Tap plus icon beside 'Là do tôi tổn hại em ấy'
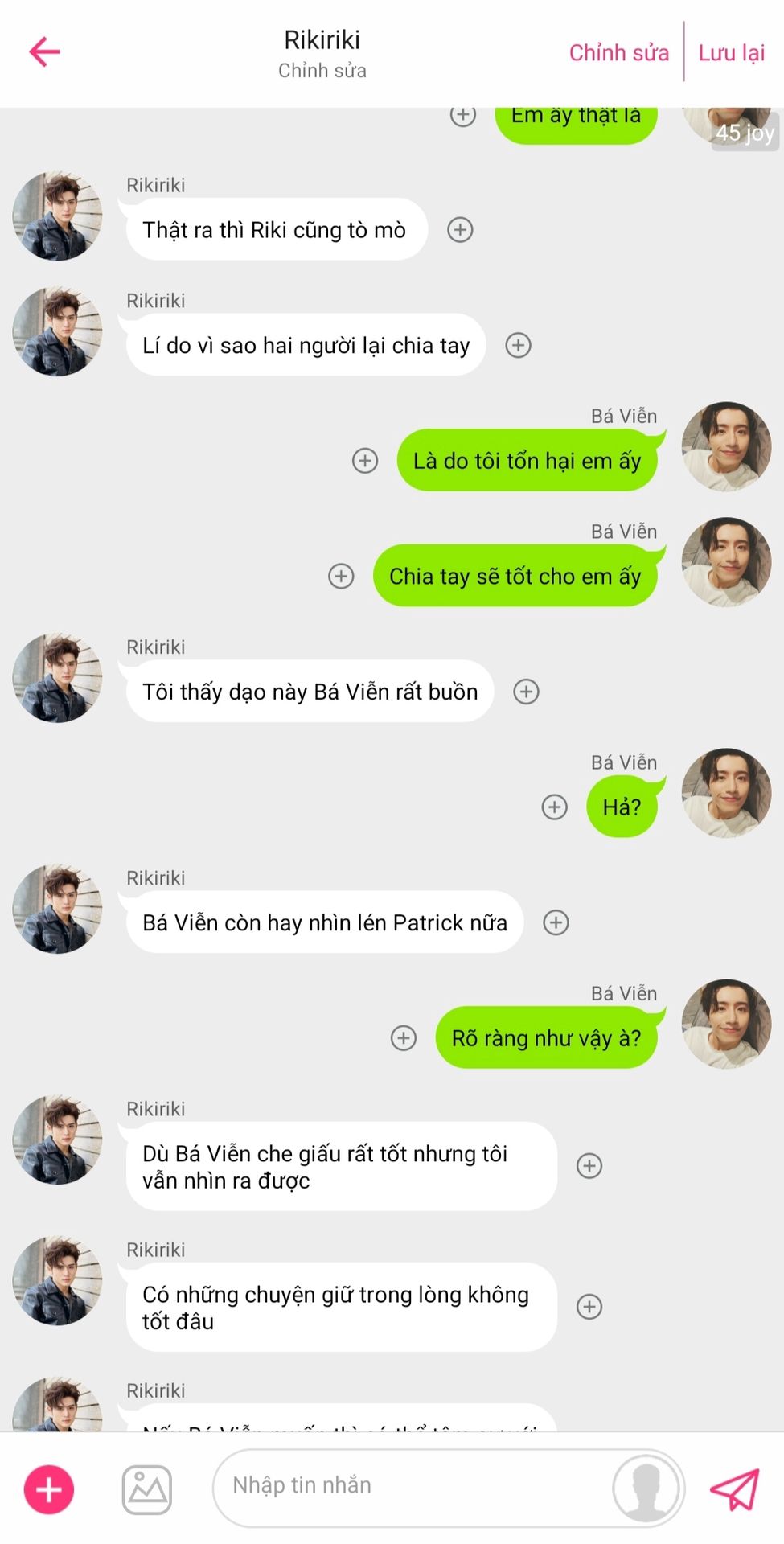 (x=365, y=461)
